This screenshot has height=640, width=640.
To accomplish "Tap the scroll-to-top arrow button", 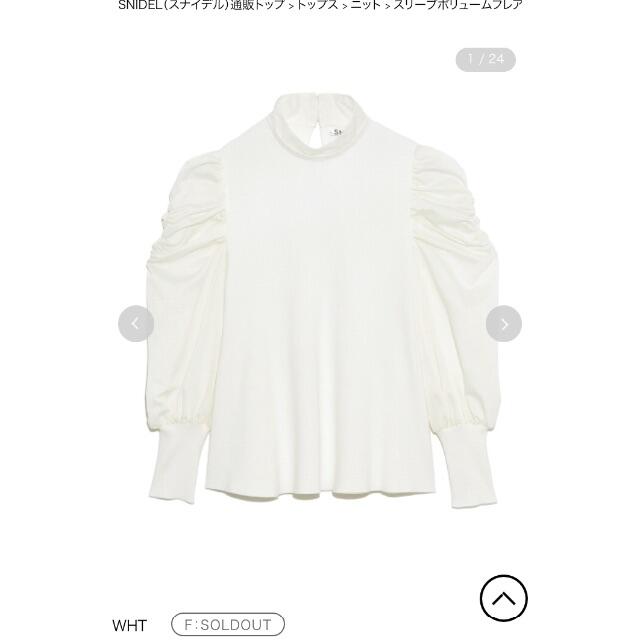I will pos(503,599).
